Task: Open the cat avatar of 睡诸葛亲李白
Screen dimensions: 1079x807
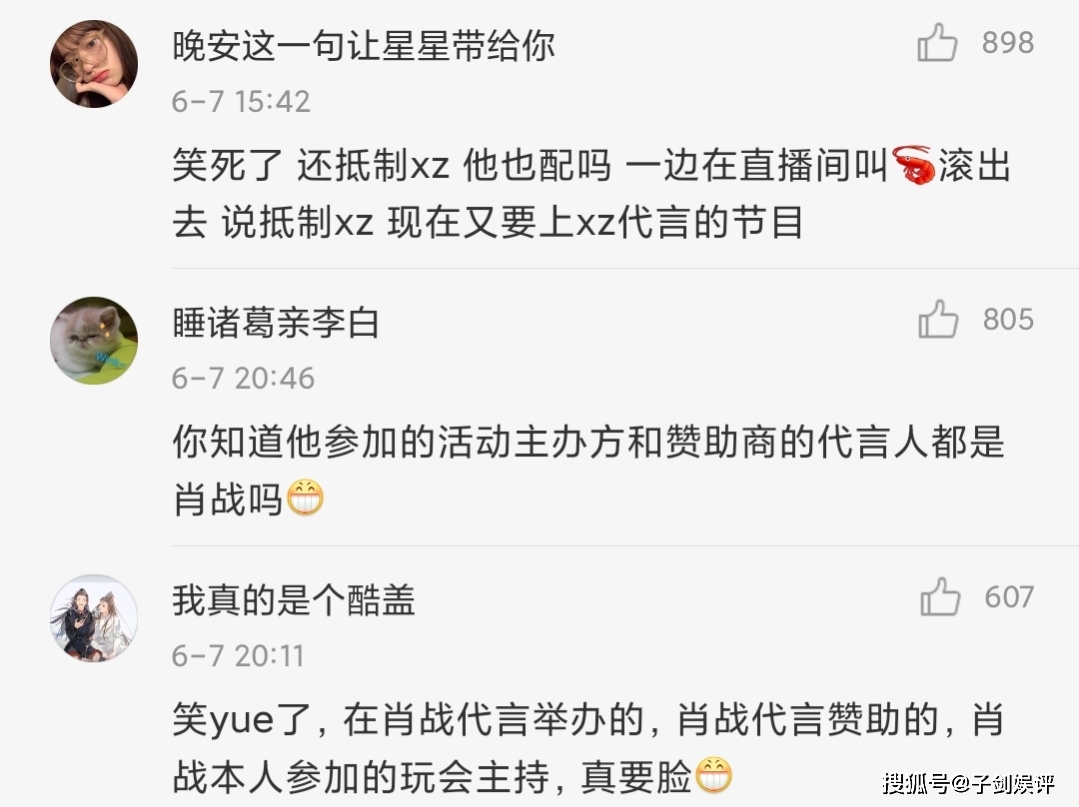Action: point(94,340)
